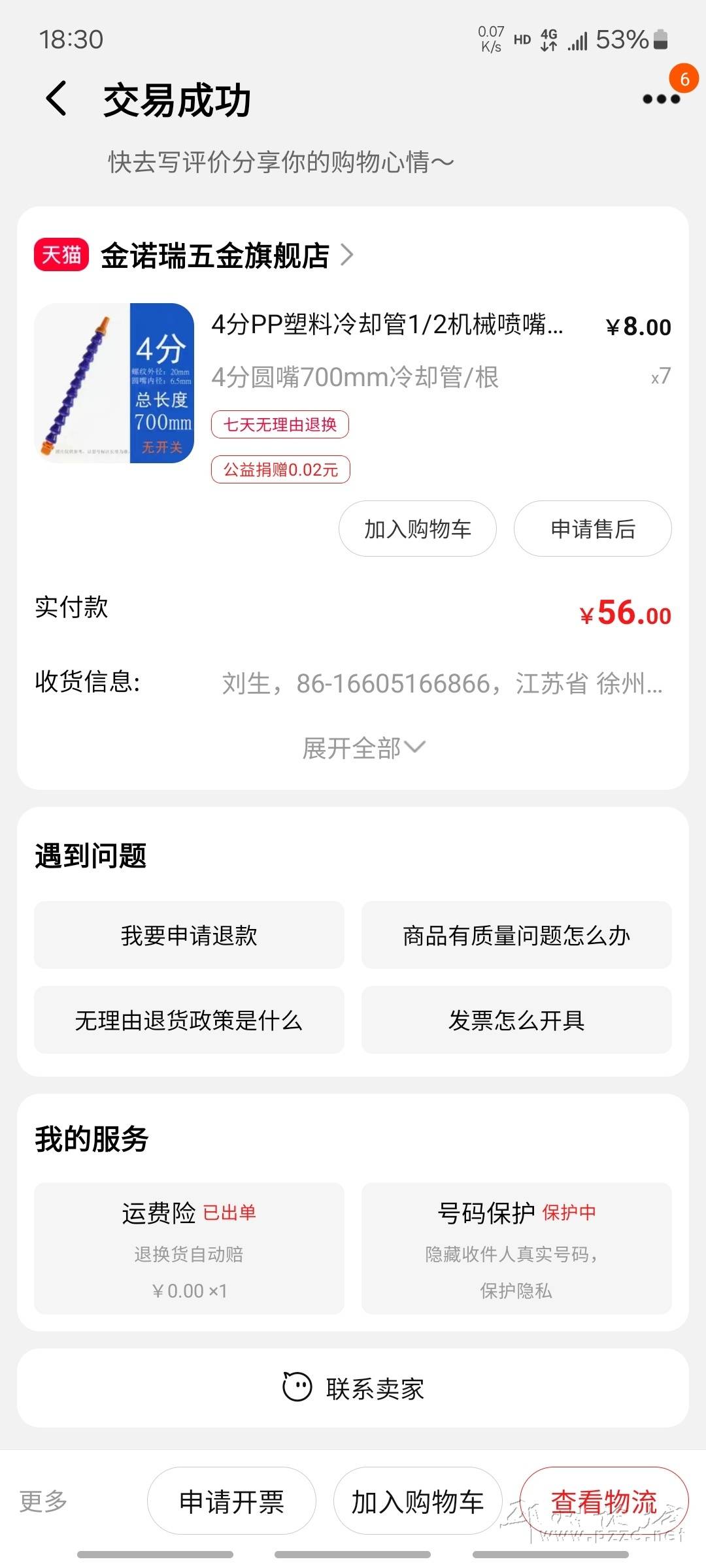Tap 申请售后 for this item
The image size is (706, 1568).
[x=592, y=529]
